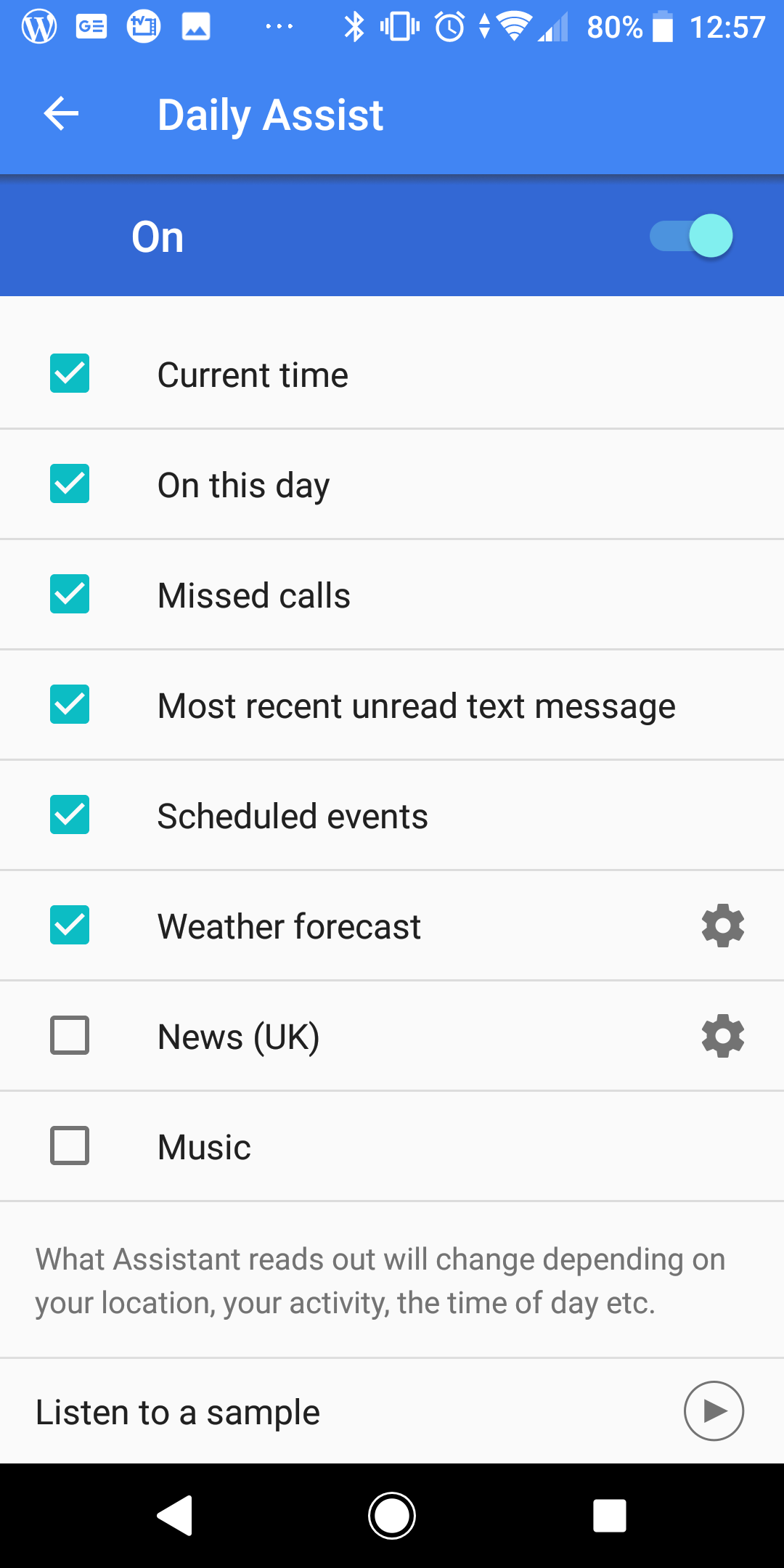Open News (UK) settings gear

tap(723, 1036)
